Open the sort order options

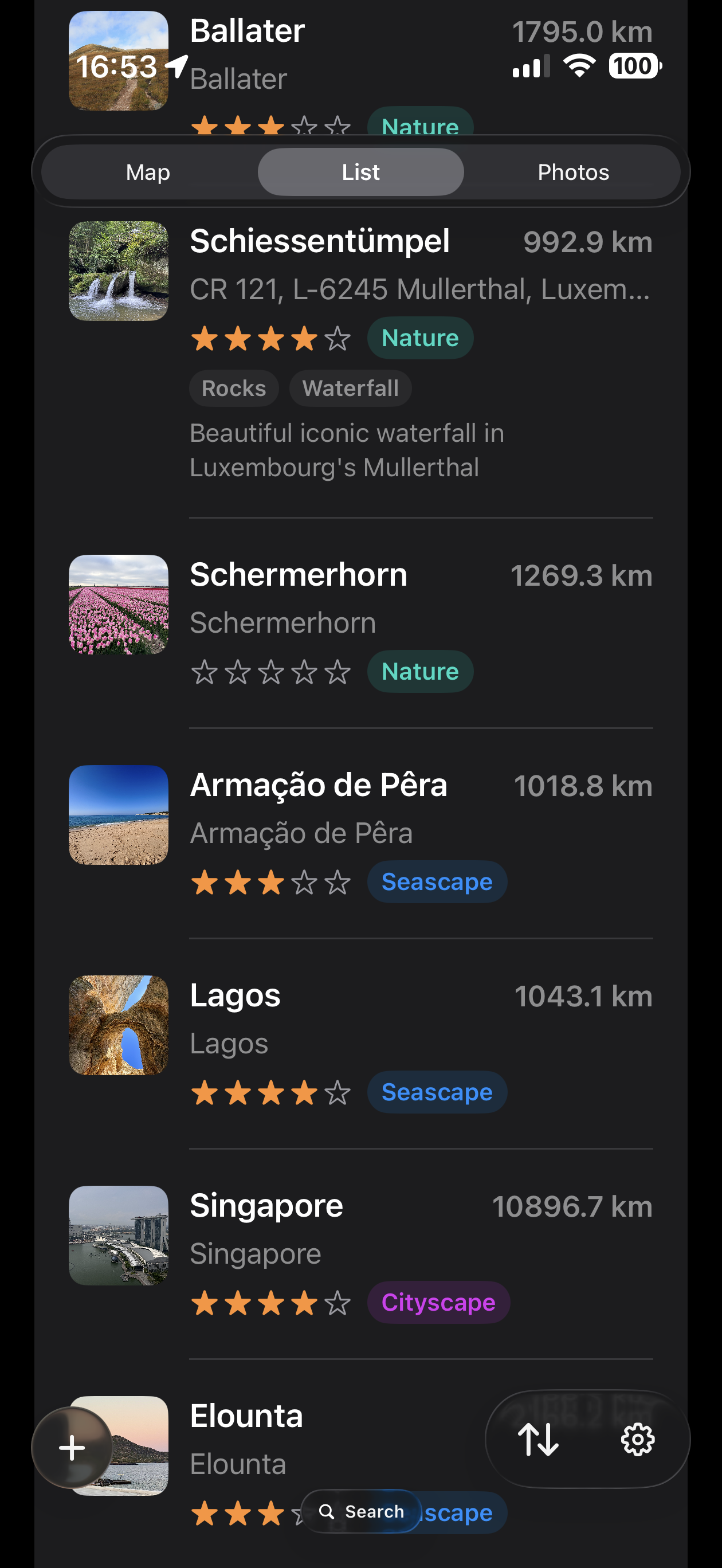click(x=537, y=1439)
